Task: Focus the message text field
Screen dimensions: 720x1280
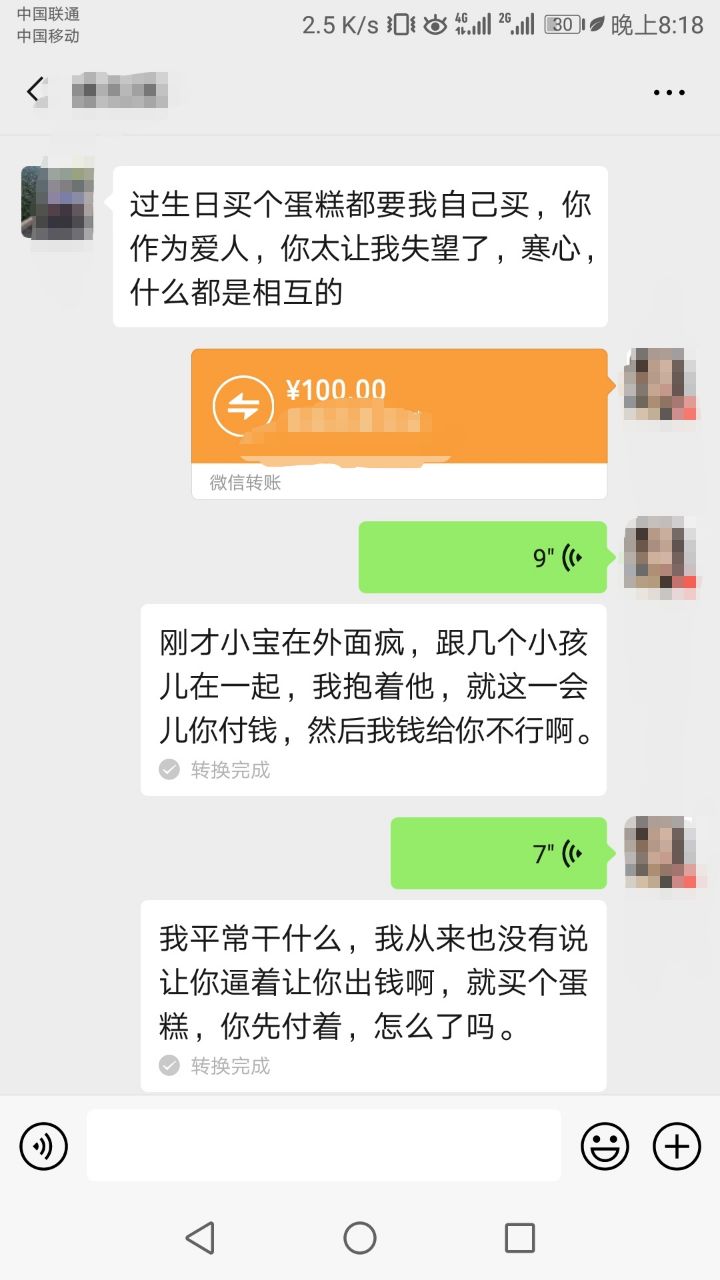Action: click(x=323, y=1146)
